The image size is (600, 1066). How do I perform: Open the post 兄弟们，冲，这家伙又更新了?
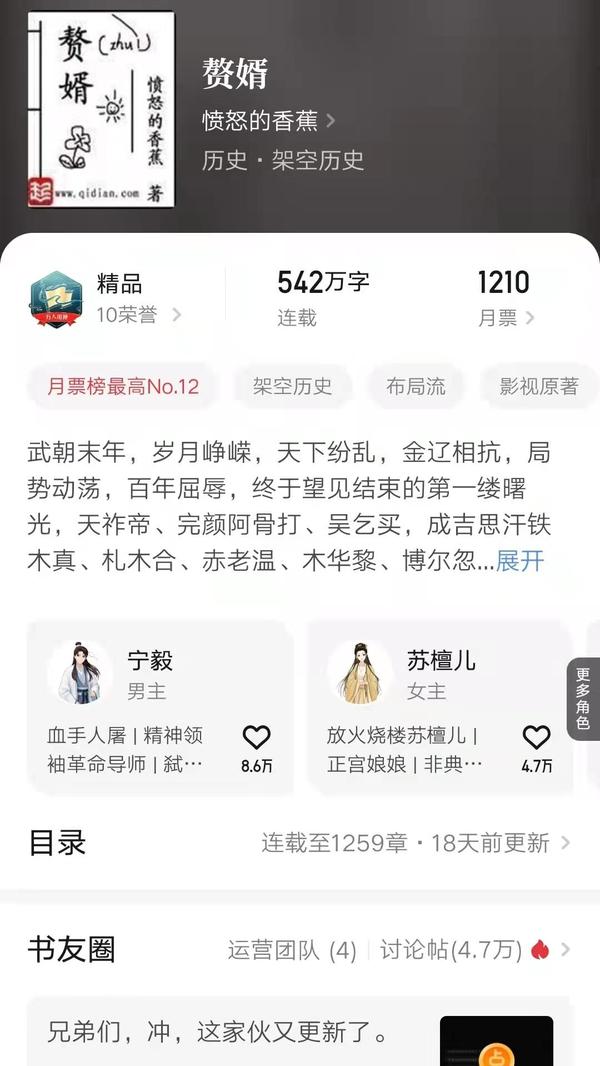pos(218,1031)
